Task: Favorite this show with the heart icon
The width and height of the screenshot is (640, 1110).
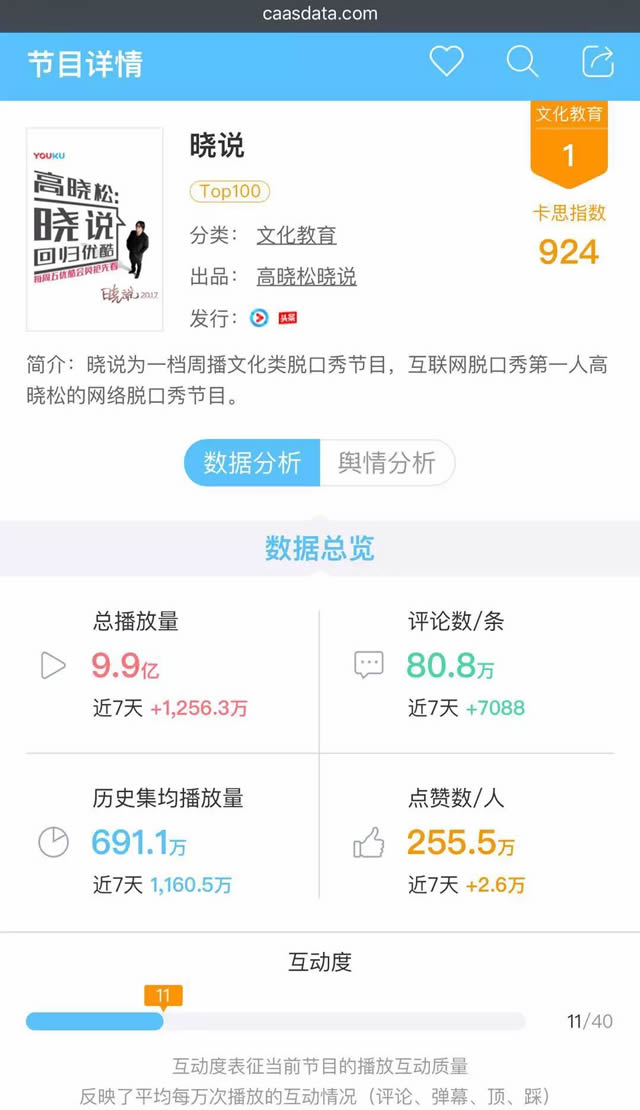Action: [446, 62]
